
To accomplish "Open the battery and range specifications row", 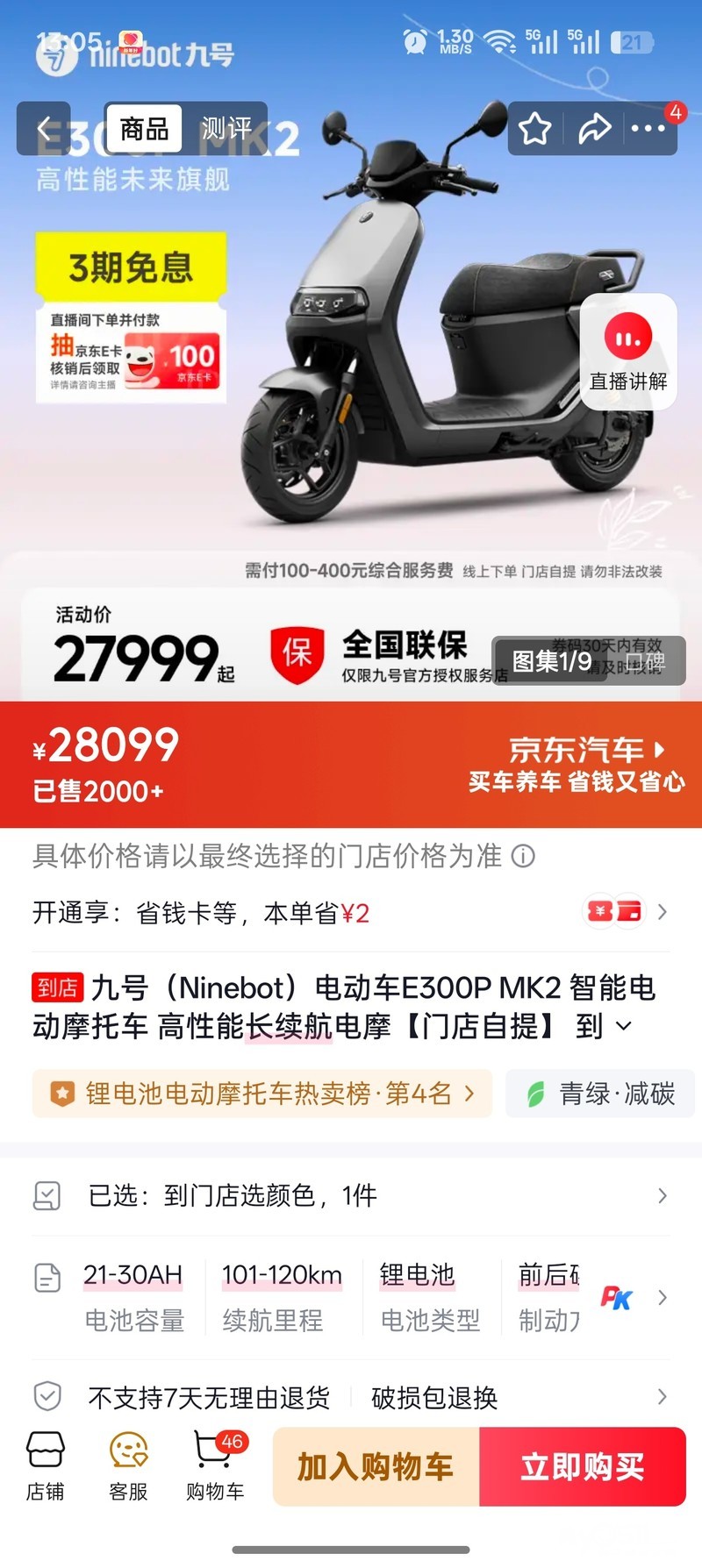I will coord(351,1297).
